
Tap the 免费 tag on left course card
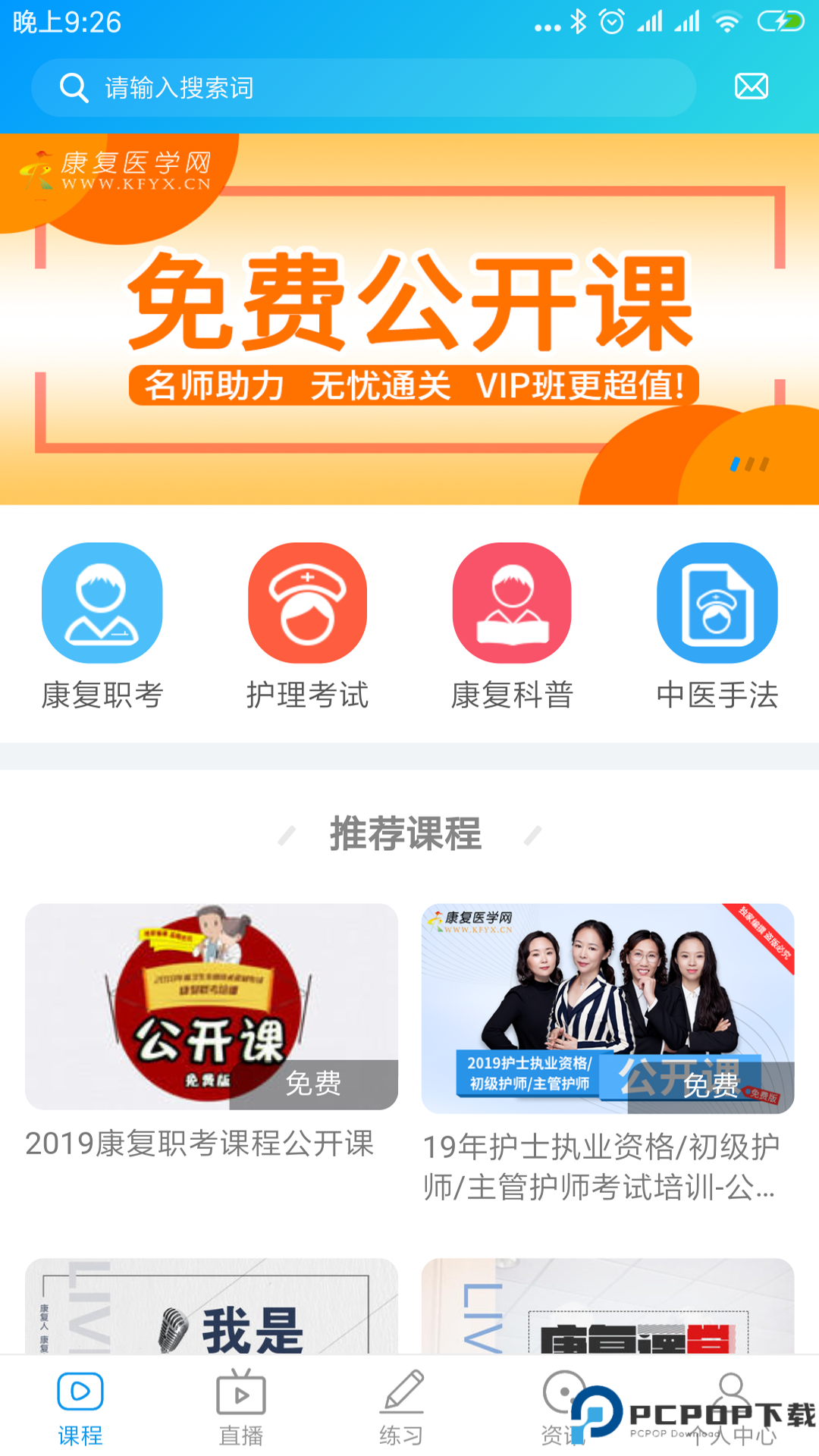[x=313, y=1086]
